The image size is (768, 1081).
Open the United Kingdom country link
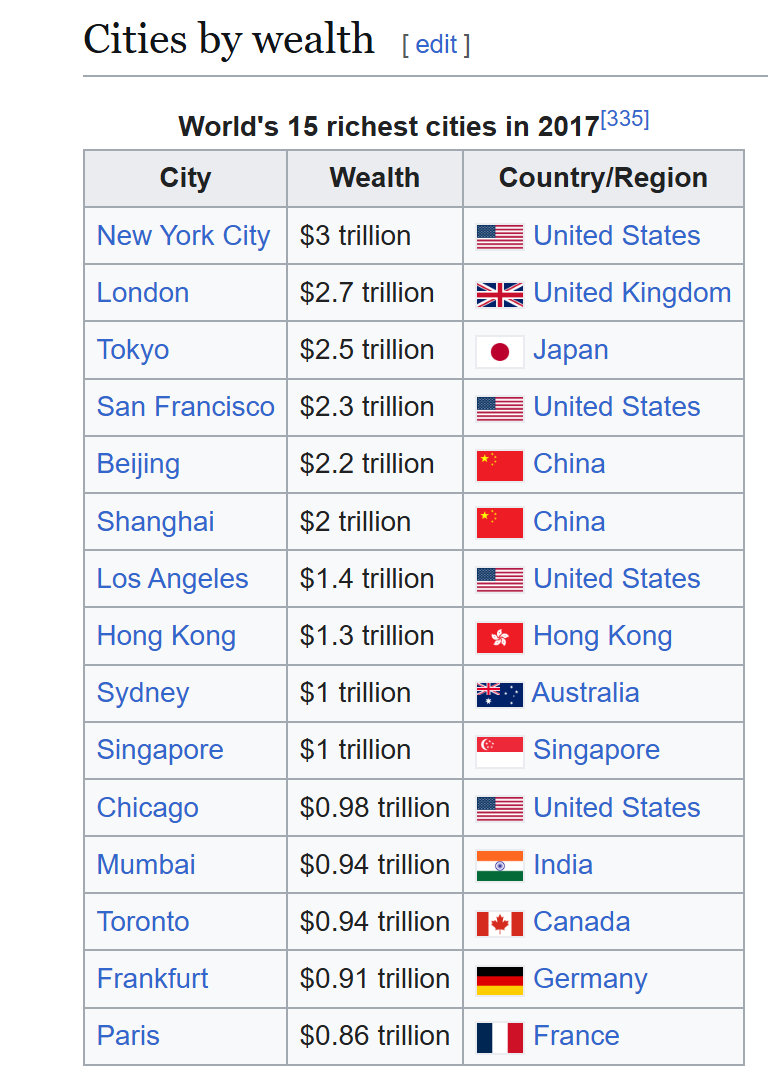click(632, 293)
